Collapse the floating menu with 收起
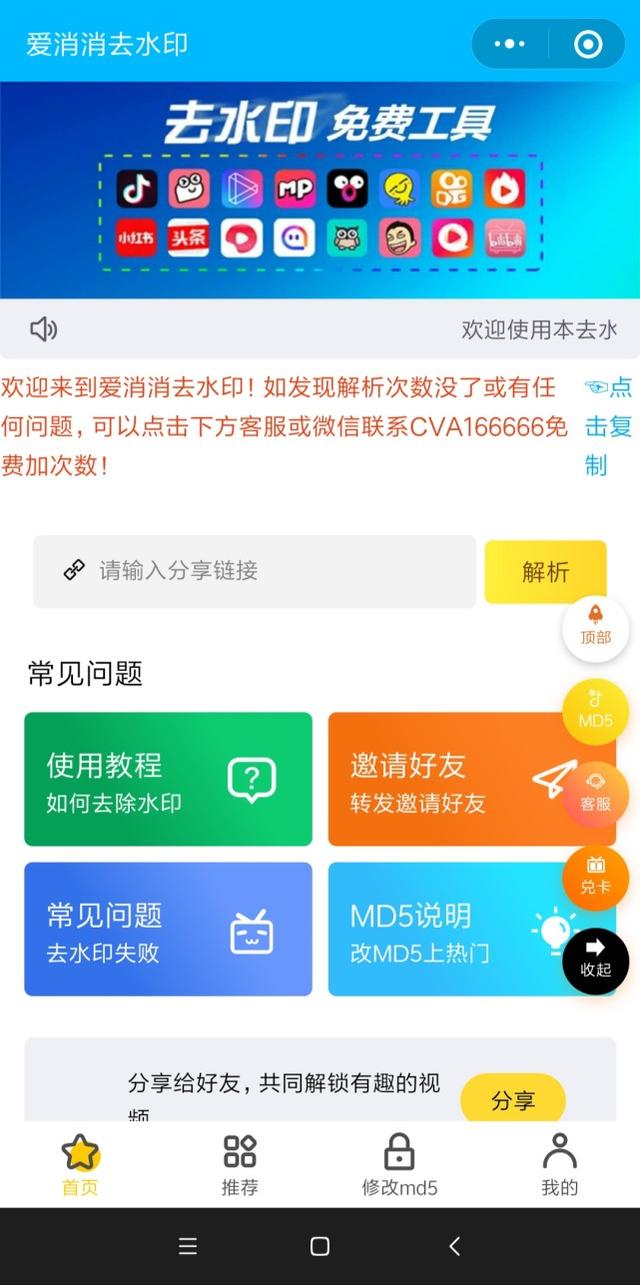This screenshot has width=640, height=1285. click(595, 960)
